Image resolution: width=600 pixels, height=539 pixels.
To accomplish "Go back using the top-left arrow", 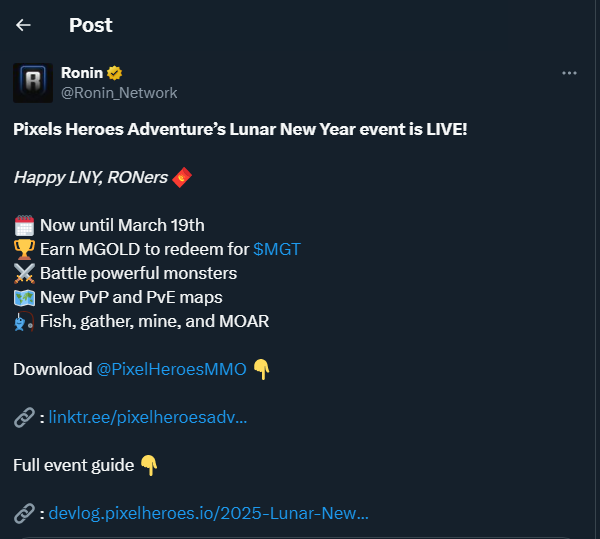I will (23, 25).
